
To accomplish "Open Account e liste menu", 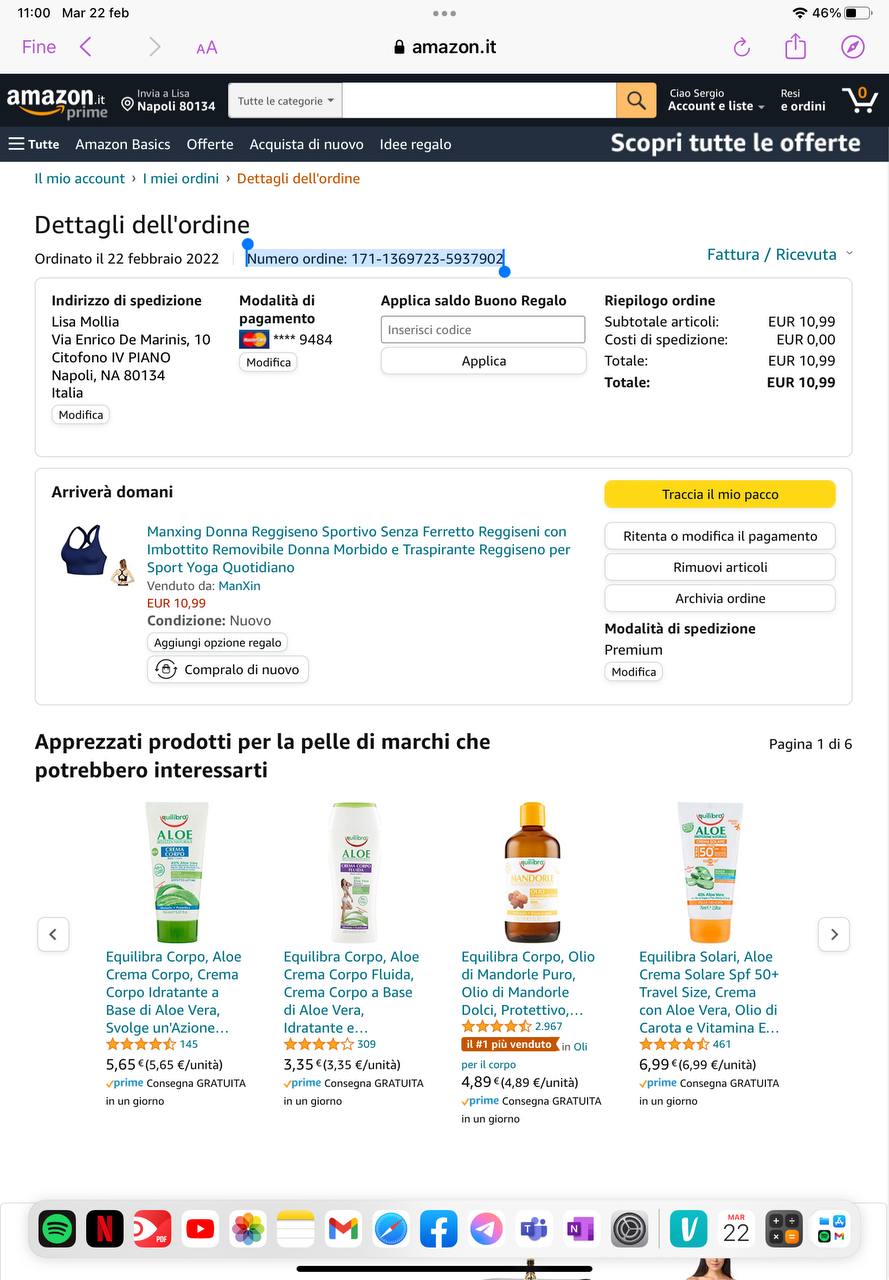I will pyautogui.click(x=716, y=100).
